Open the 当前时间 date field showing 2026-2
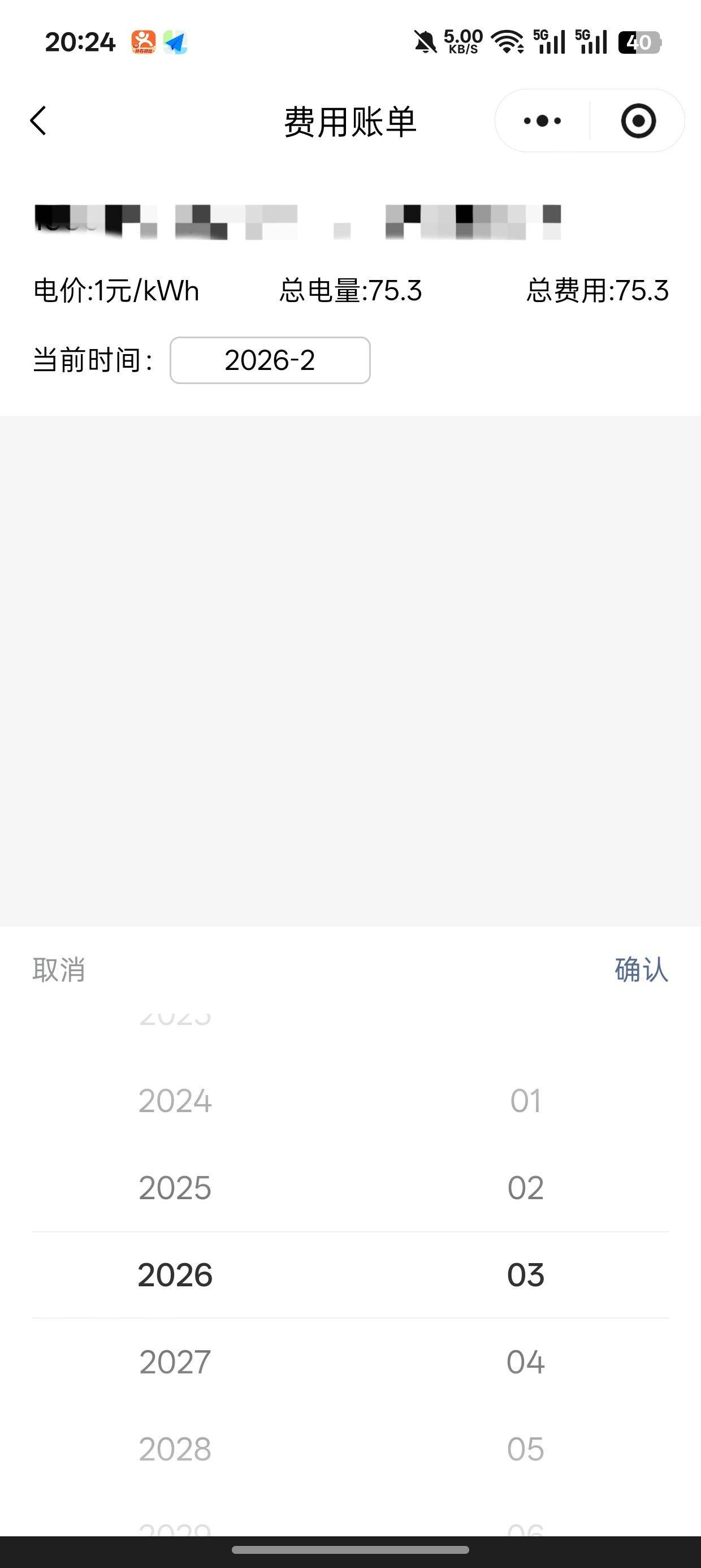 [270, 360]
